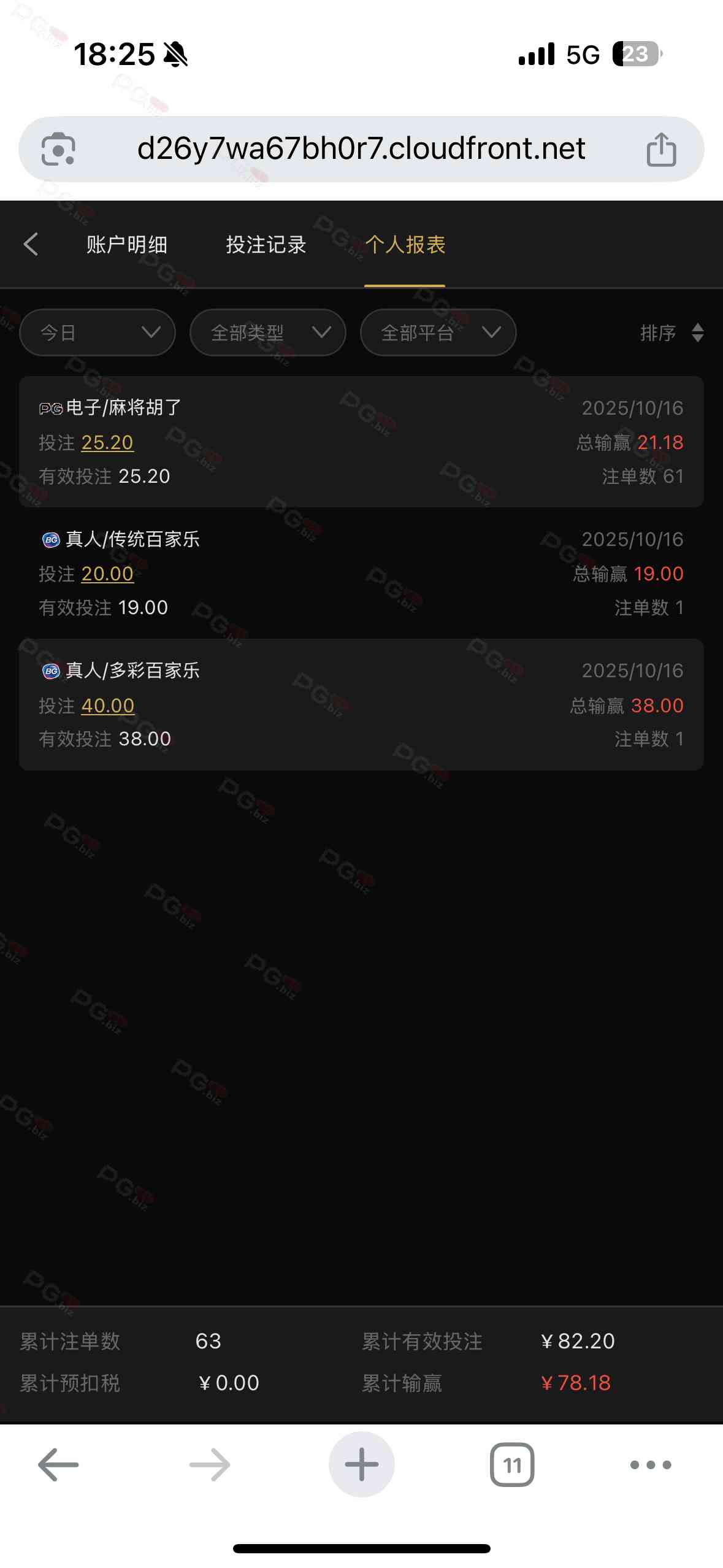Image resolution: width=723 pixels, height=1568 pixels.
Task: Open the 全部类型 filter dropdown
Action: click(x=268, y=332)
